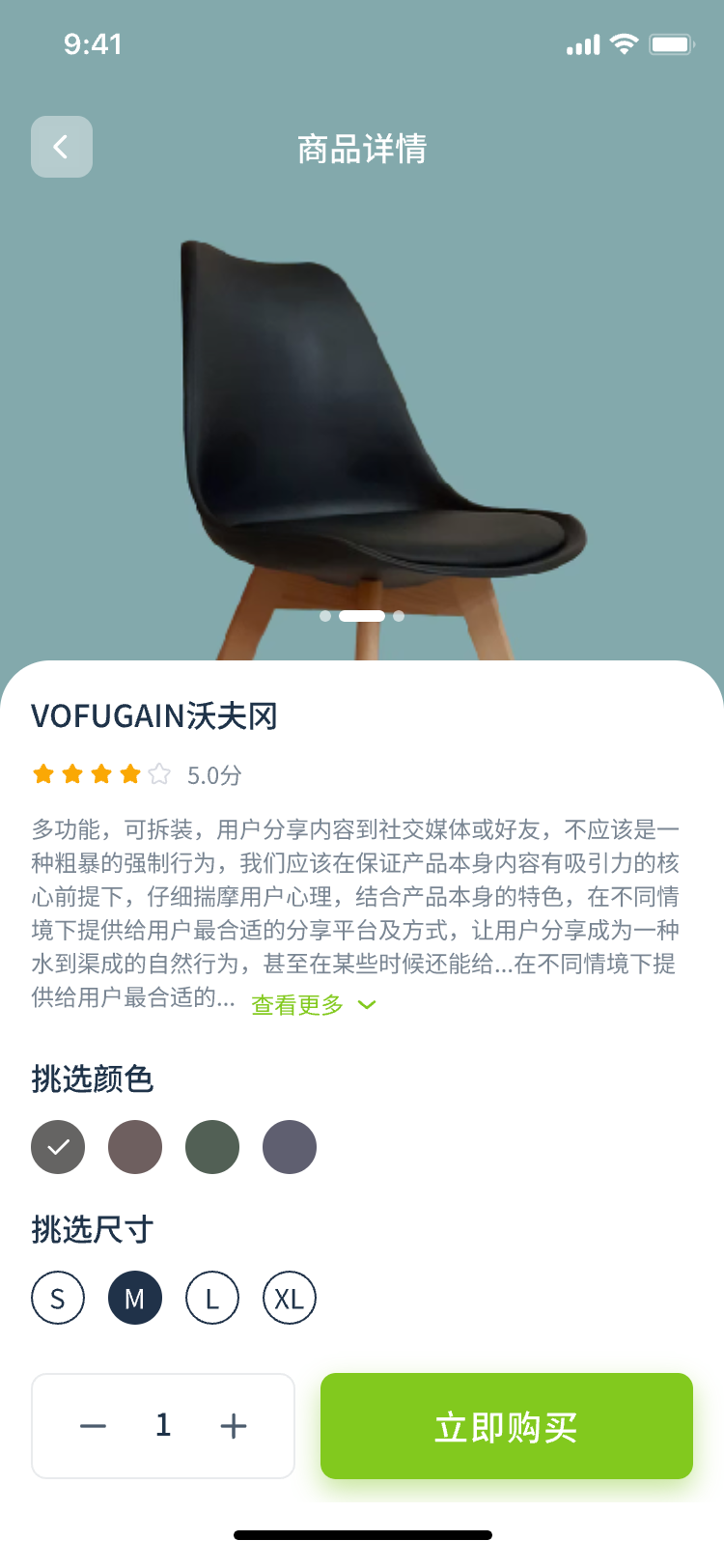Select the slate purple color swatch
This screenshot has width=724, height=1568.
pyautogui.click(x=290, y=1147)
